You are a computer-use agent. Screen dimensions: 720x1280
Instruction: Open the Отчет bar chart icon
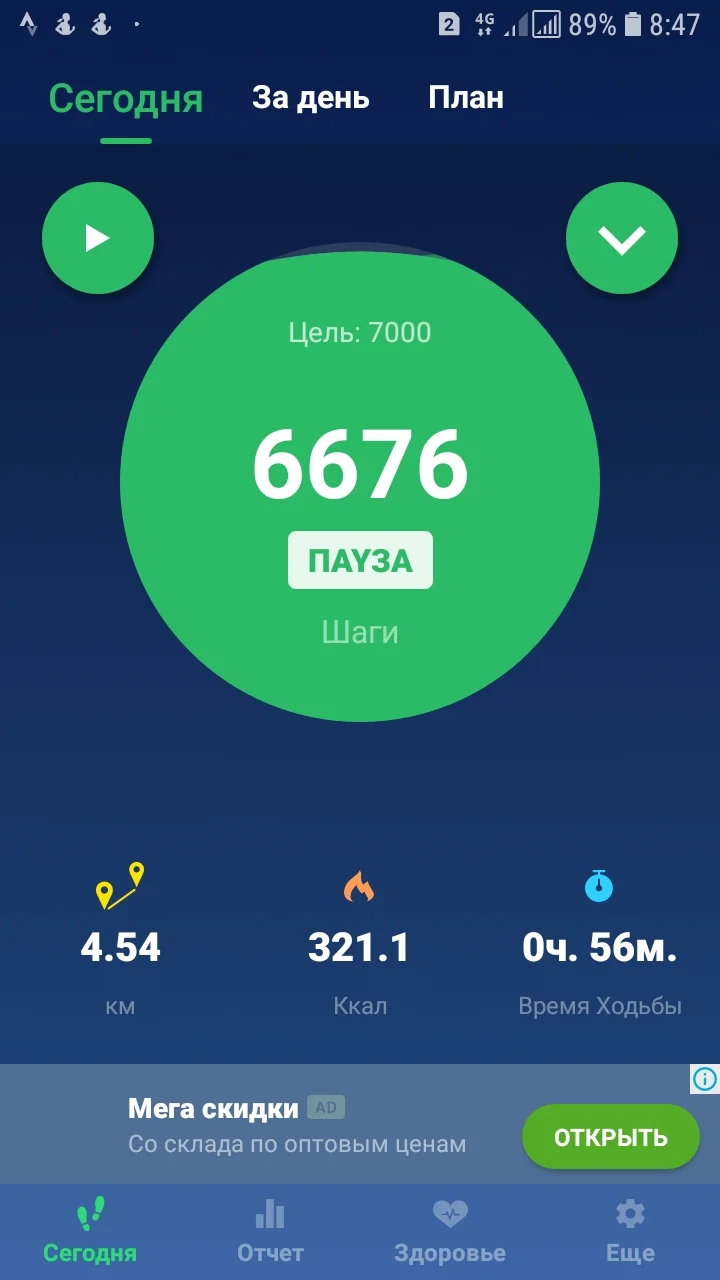tap(270, 1213)
